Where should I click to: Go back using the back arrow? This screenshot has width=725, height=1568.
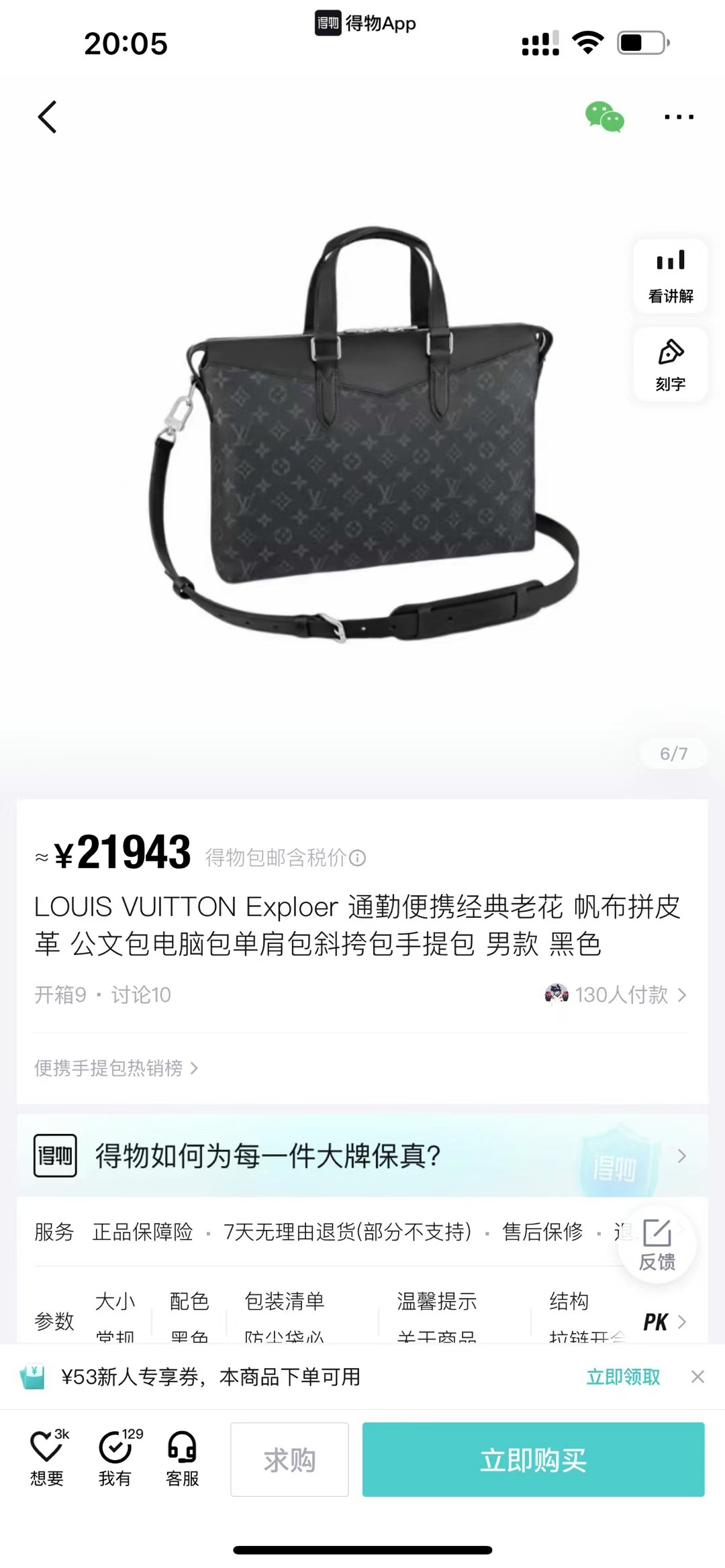coord(47,117)
